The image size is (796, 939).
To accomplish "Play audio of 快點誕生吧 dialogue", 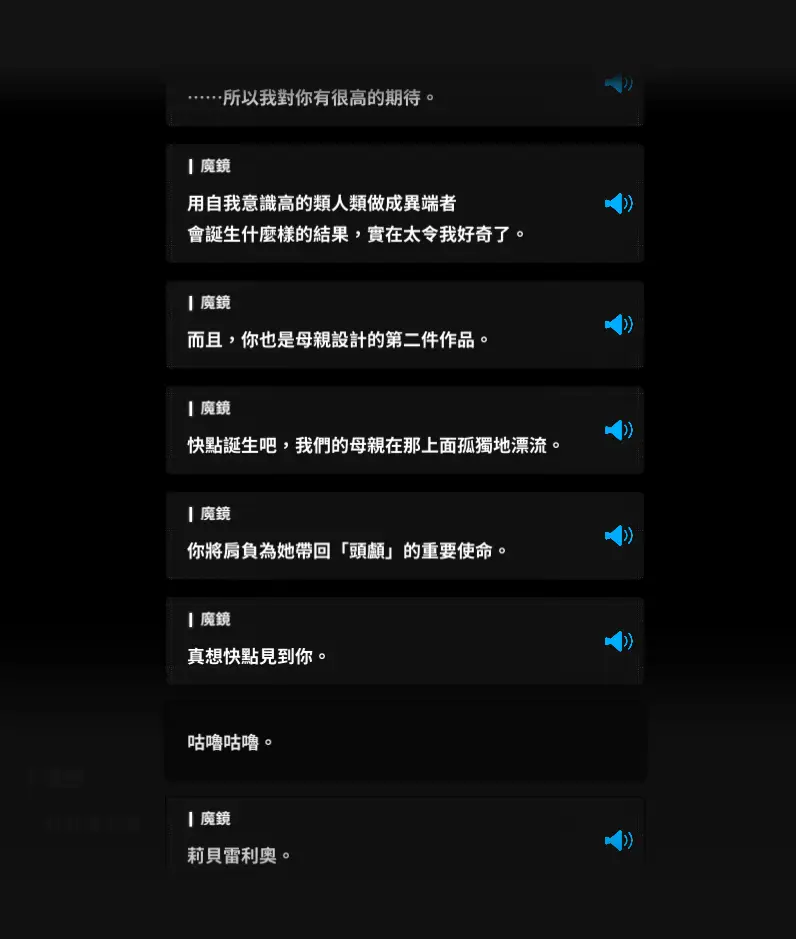I will (618, 430).
